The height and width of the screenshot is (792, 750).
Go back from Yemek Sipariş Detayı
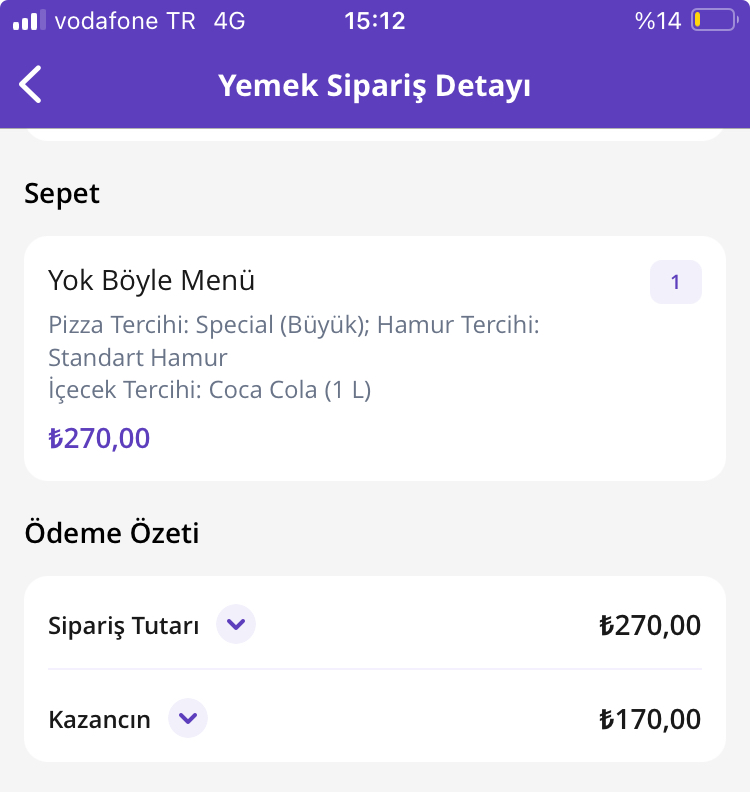[x=32, y=85]
